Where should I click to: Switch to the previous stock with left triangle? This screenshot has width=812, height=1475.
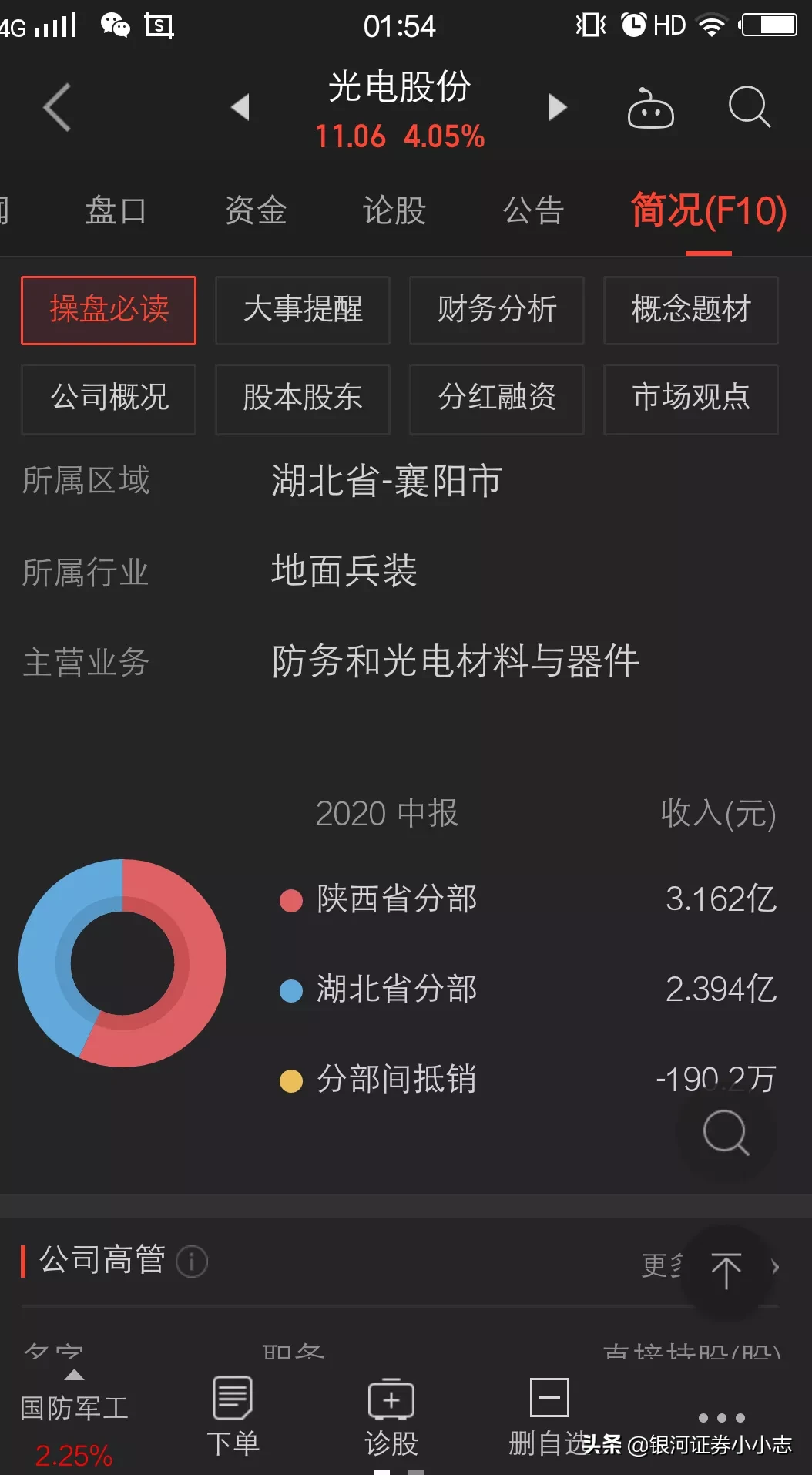pyautogui.click(x=240, y=107)
